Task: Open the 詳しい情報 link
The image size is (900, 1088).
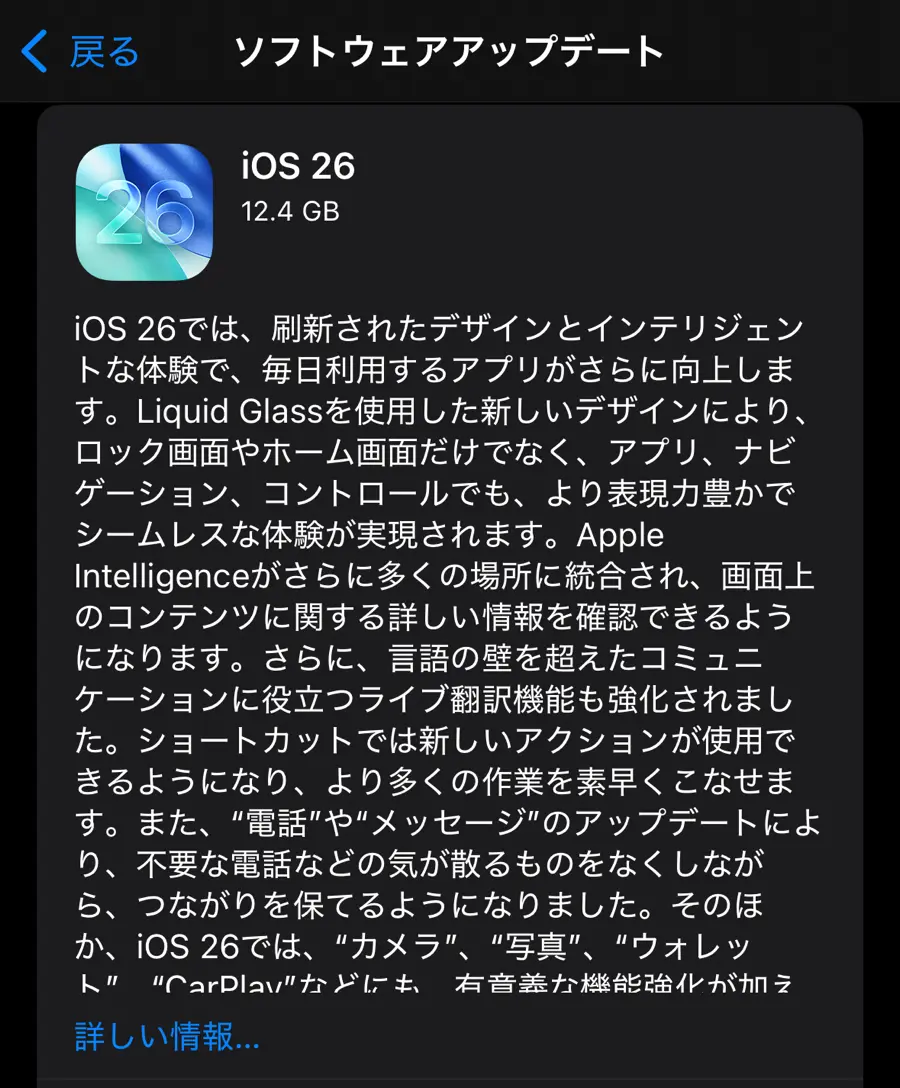Action: (x=167, y=1037)
